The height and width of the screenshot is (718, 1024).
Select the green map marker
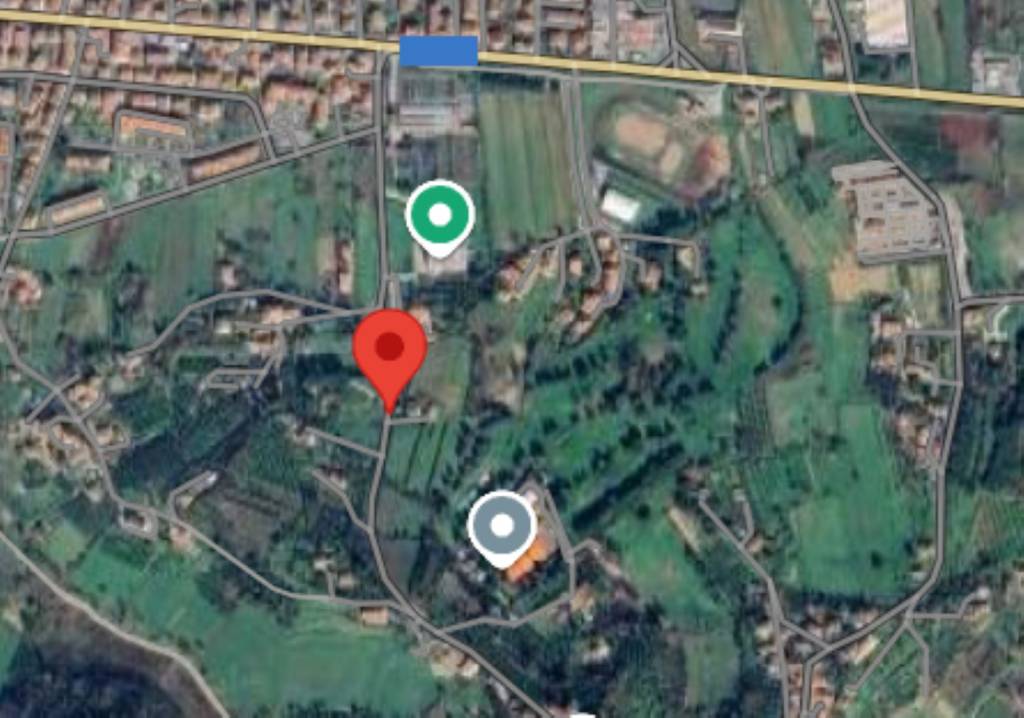click(440, 214)
